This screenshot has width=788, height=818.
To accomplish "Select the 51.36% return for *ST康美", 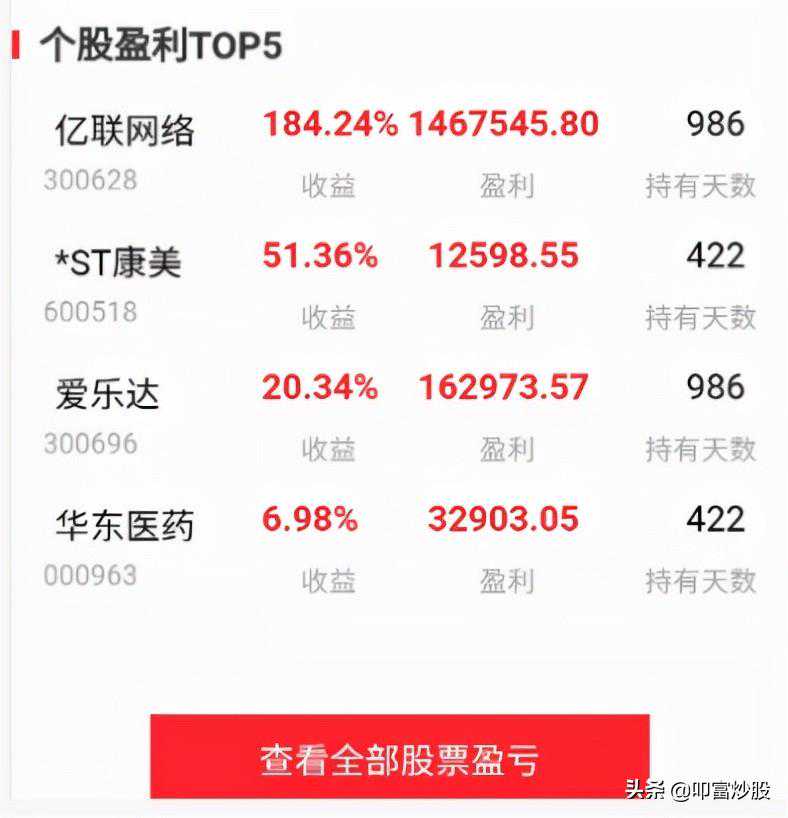I will (x=321, y=256).
